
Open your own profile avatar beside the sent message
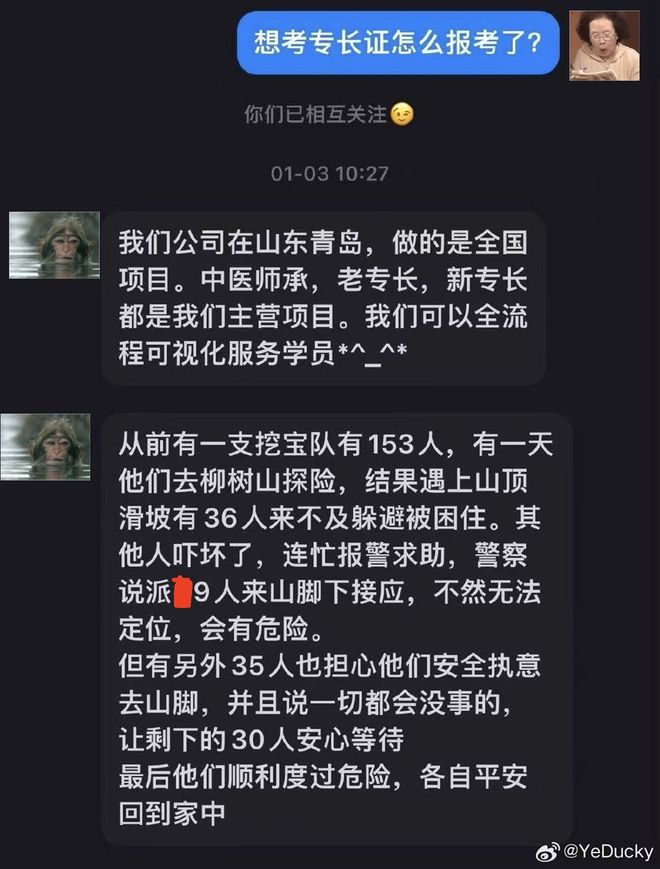click(x=604, y=46)
